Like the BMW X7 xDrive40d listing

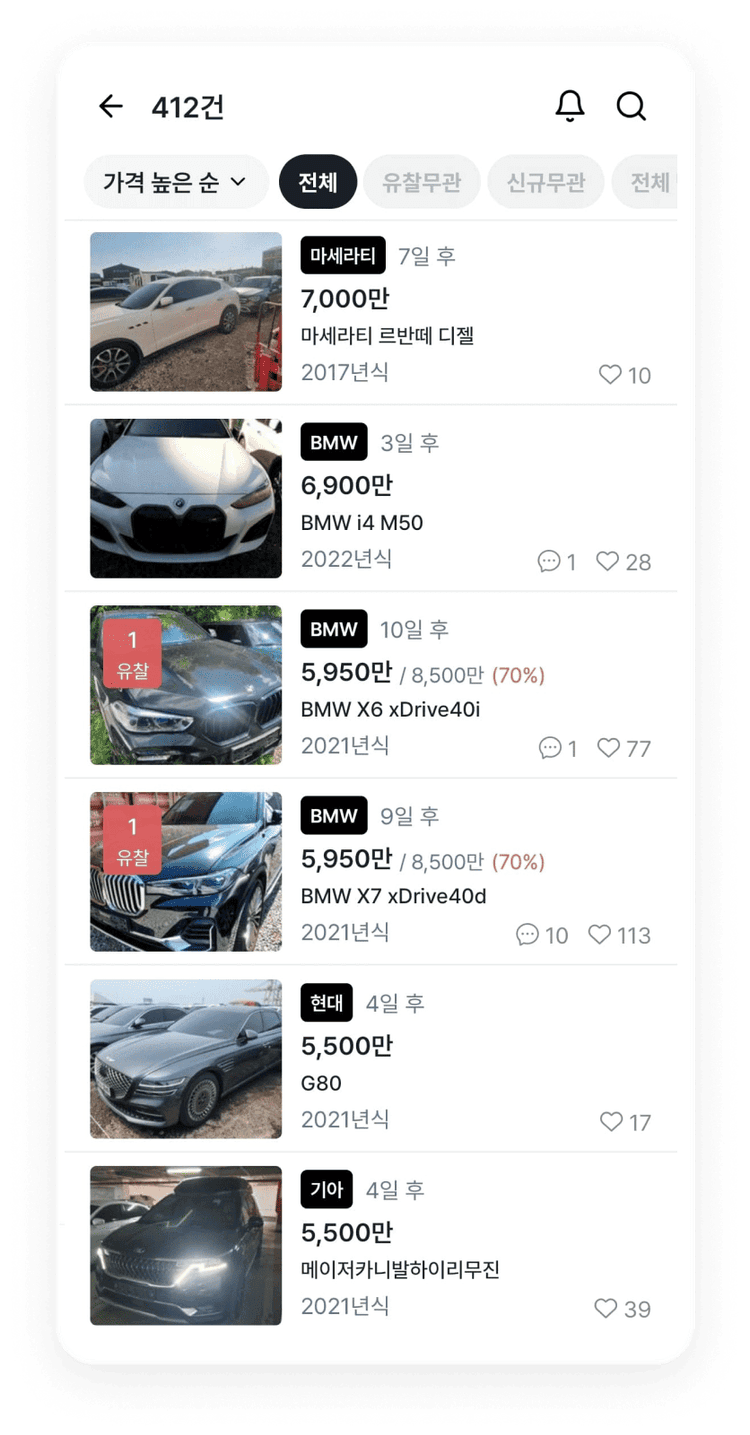[x=599, y=935]
